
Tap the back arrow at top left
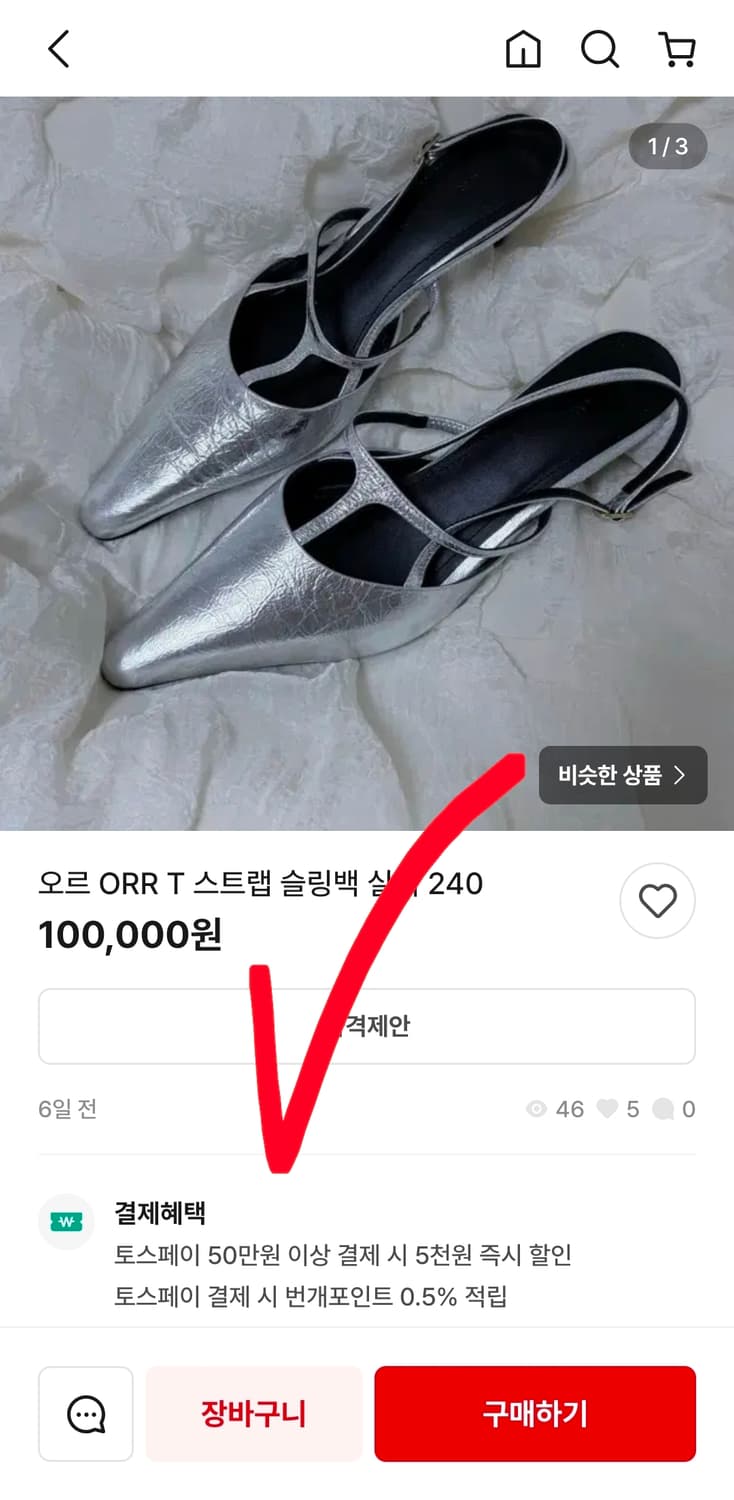pyautogui.click(x=57, y=47)
